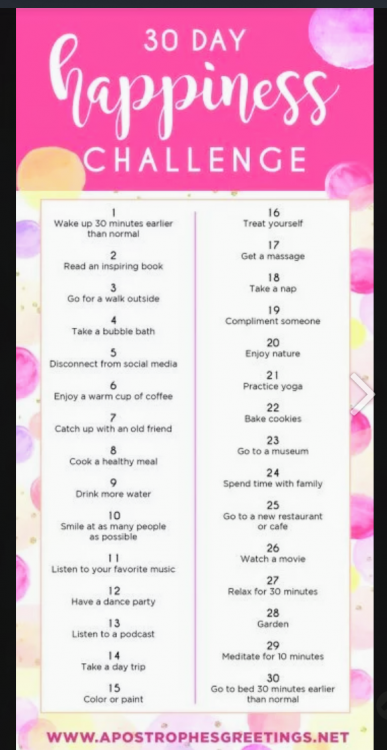
Task: Go to the next image with the right arrow
Action: (x=362, y=394)
